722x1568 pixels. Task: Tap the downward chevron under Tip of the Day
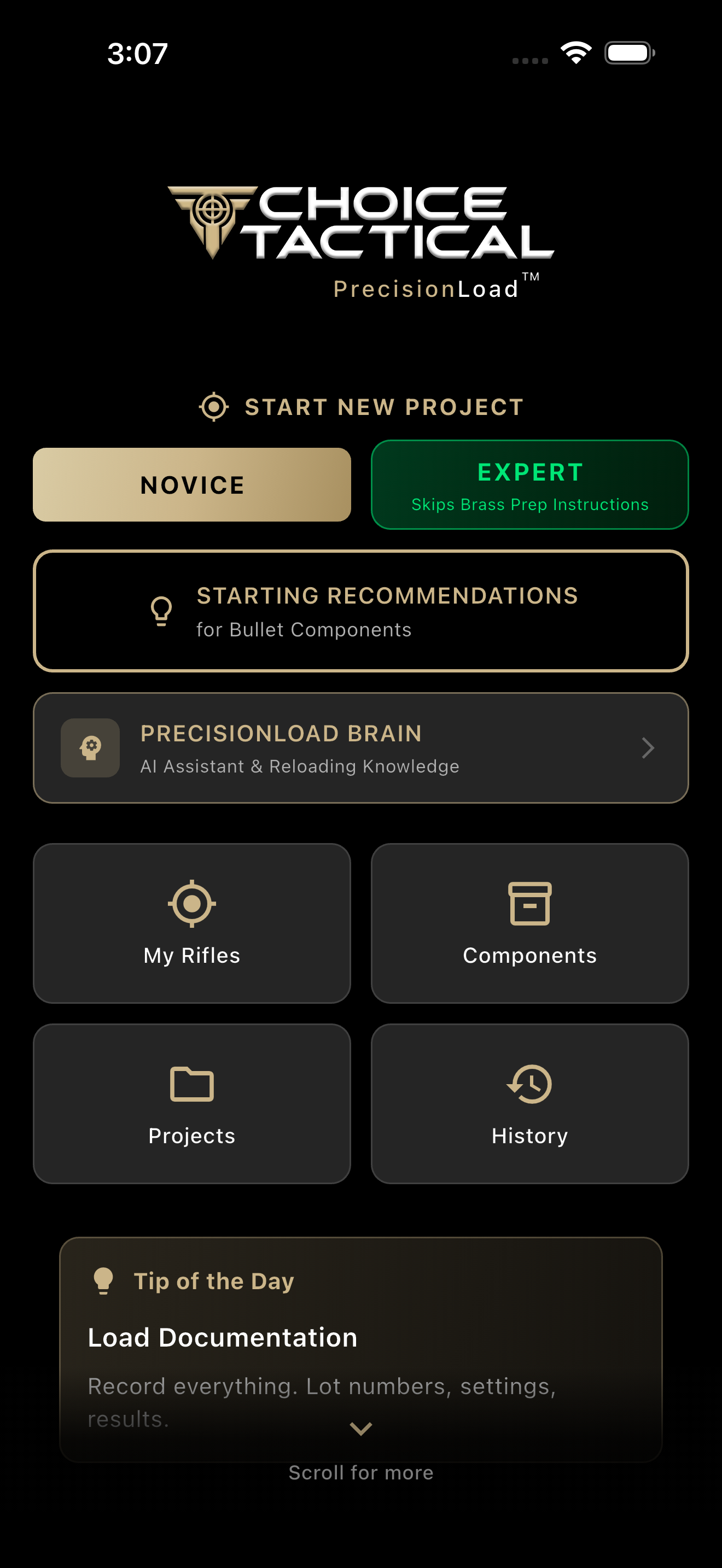[361, 1429]
